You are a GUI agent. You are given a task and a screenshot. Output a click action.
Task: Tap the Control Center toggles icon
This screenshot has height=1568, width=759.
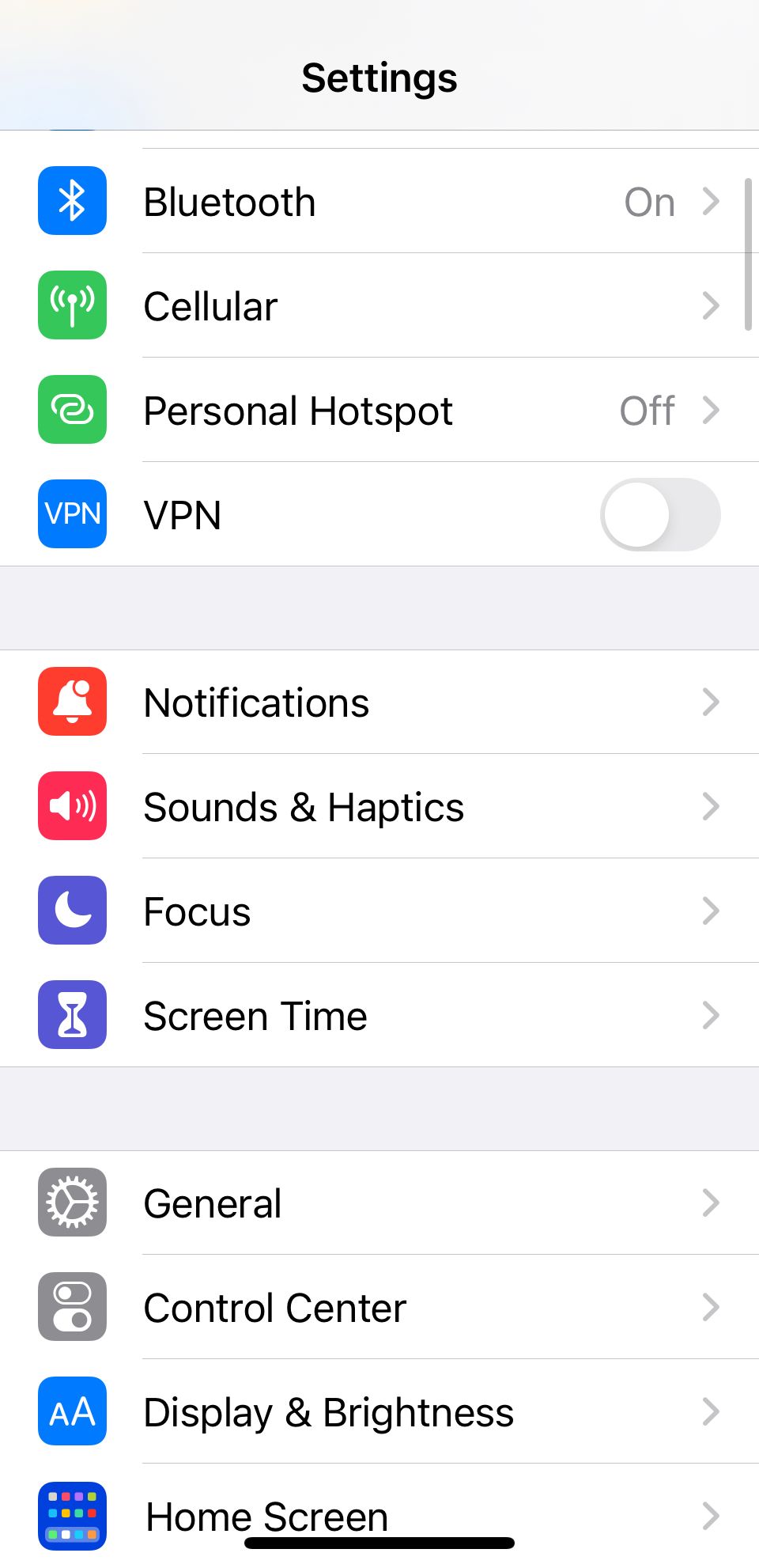click(72, 1308)
